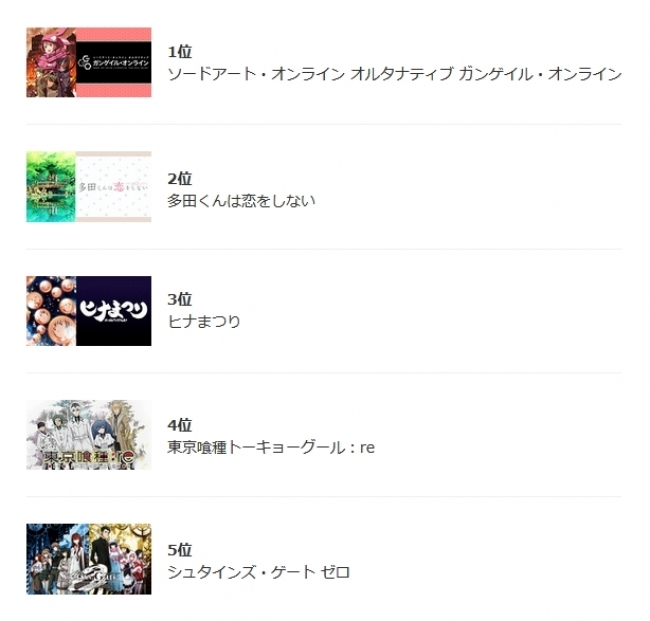Screen dimensions: 650x621
Task: Select 多田くんは恋をしない ranked 2位
Action: [x=241, y=200]
